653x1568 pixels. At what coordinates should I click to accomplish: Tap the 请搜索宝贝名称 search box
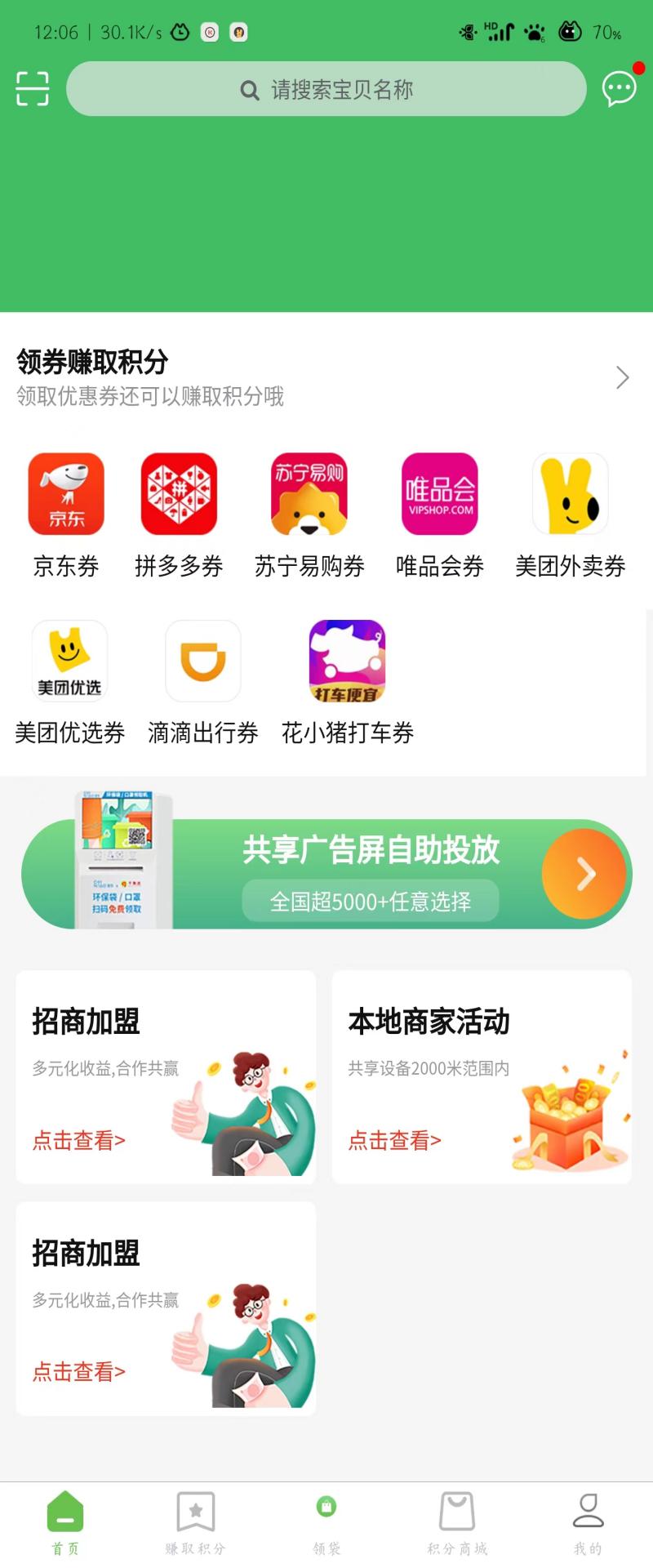pos(326,89)
